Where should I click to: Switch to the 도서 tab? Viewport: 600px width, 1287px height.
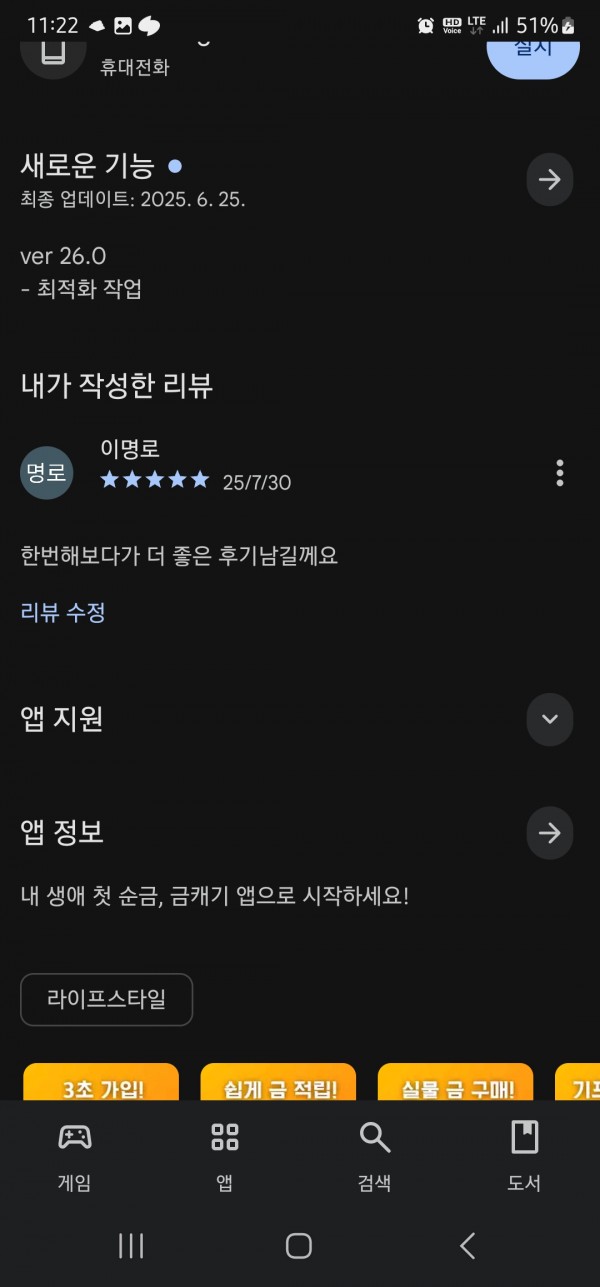[524, 1156]
